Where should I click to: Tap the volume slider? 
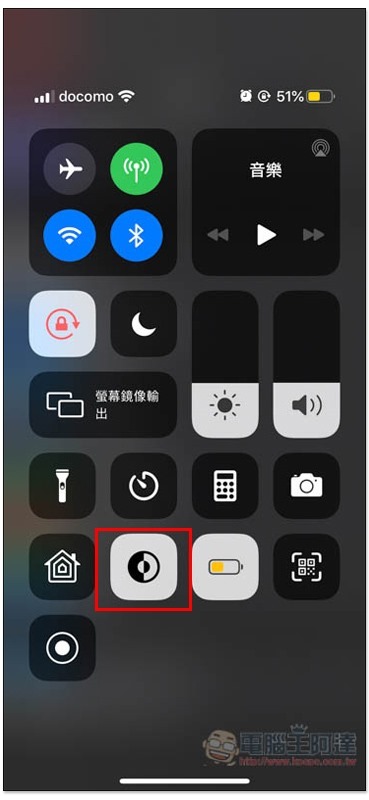306,364
